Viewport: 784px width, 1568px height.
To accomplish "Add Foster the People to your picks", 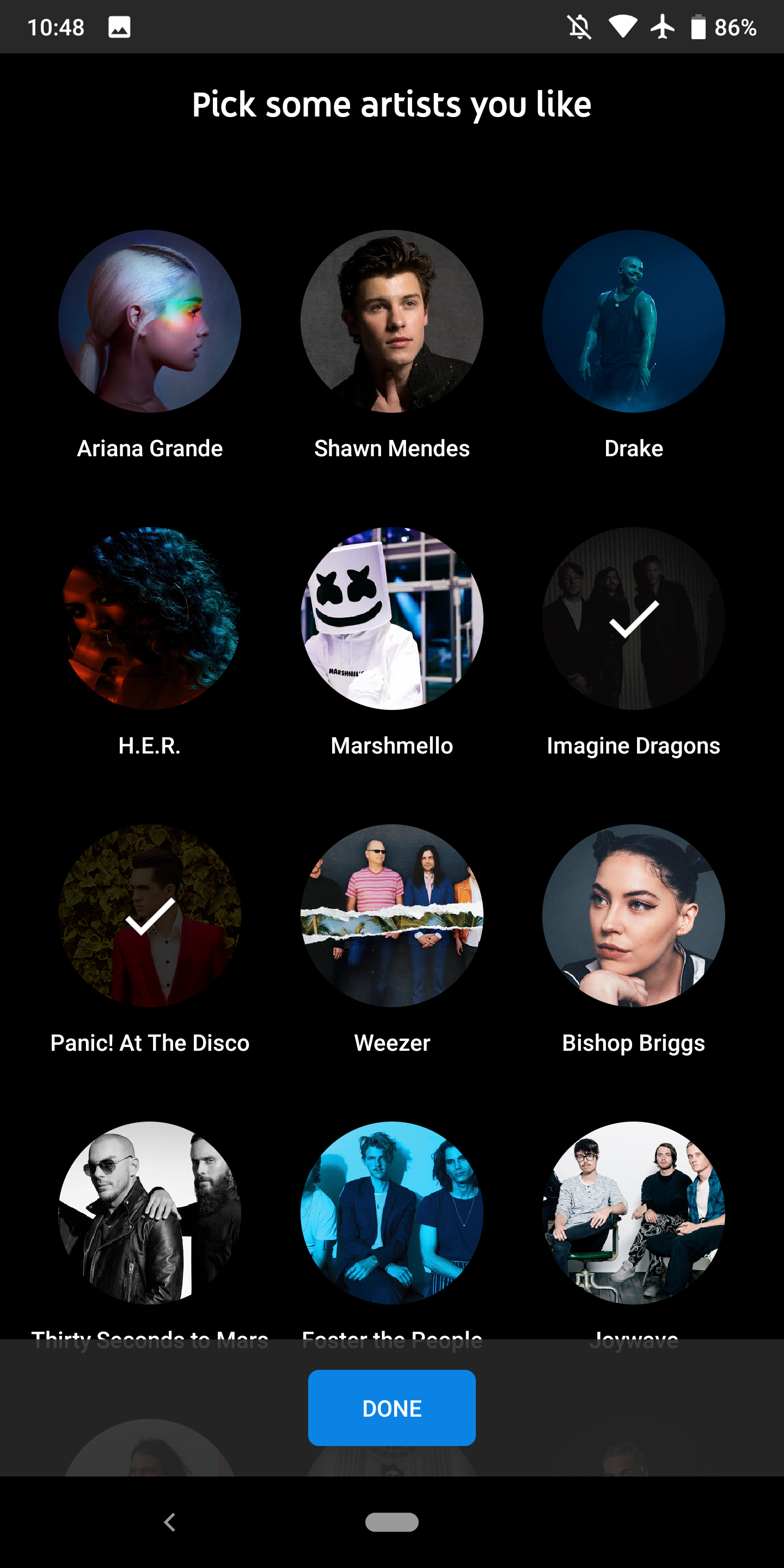I will pyautogui.click(x=392, y=1212).
